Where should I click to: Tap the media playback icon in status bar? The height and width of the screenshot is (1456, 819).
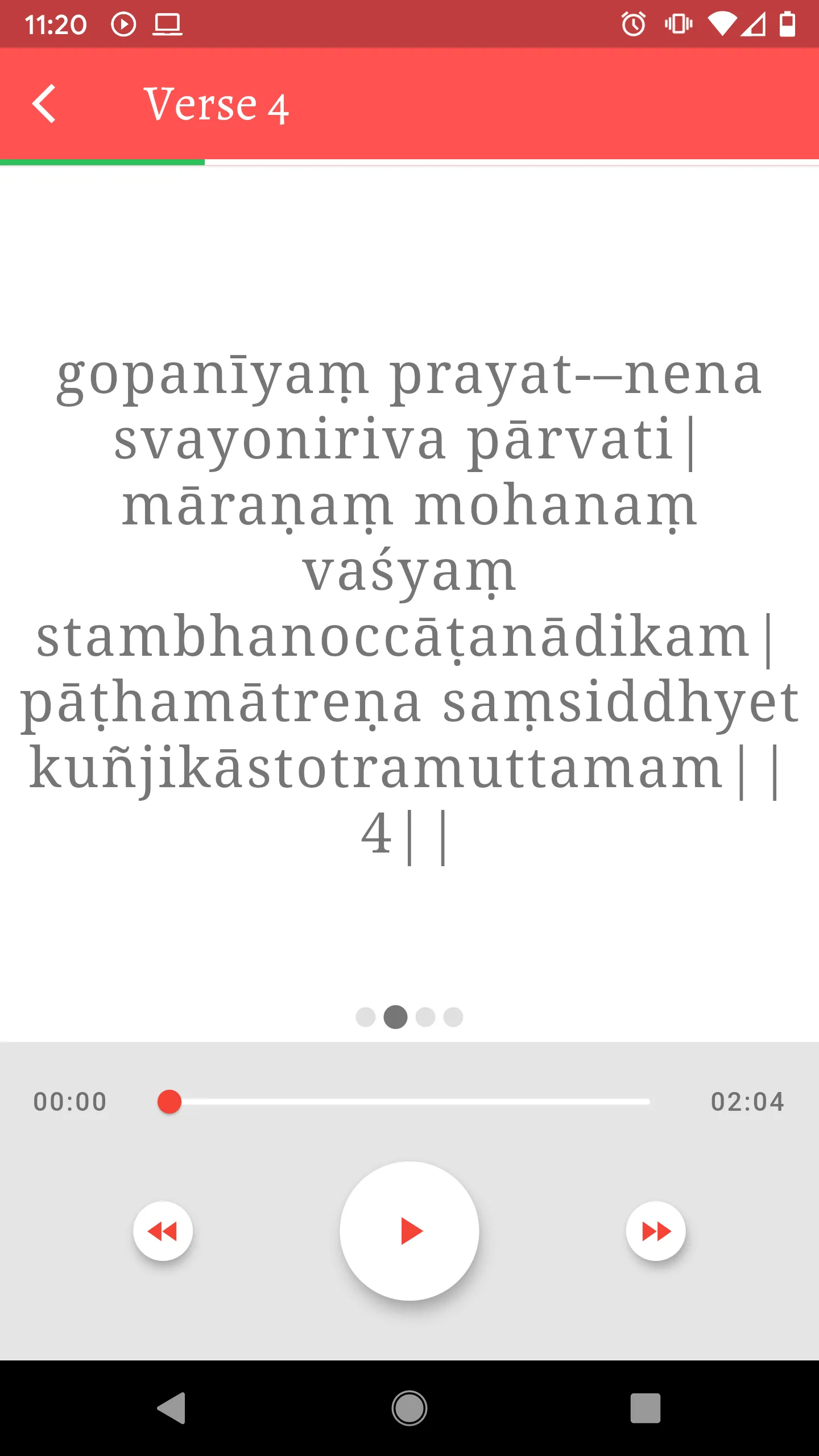tap(124, 24)
